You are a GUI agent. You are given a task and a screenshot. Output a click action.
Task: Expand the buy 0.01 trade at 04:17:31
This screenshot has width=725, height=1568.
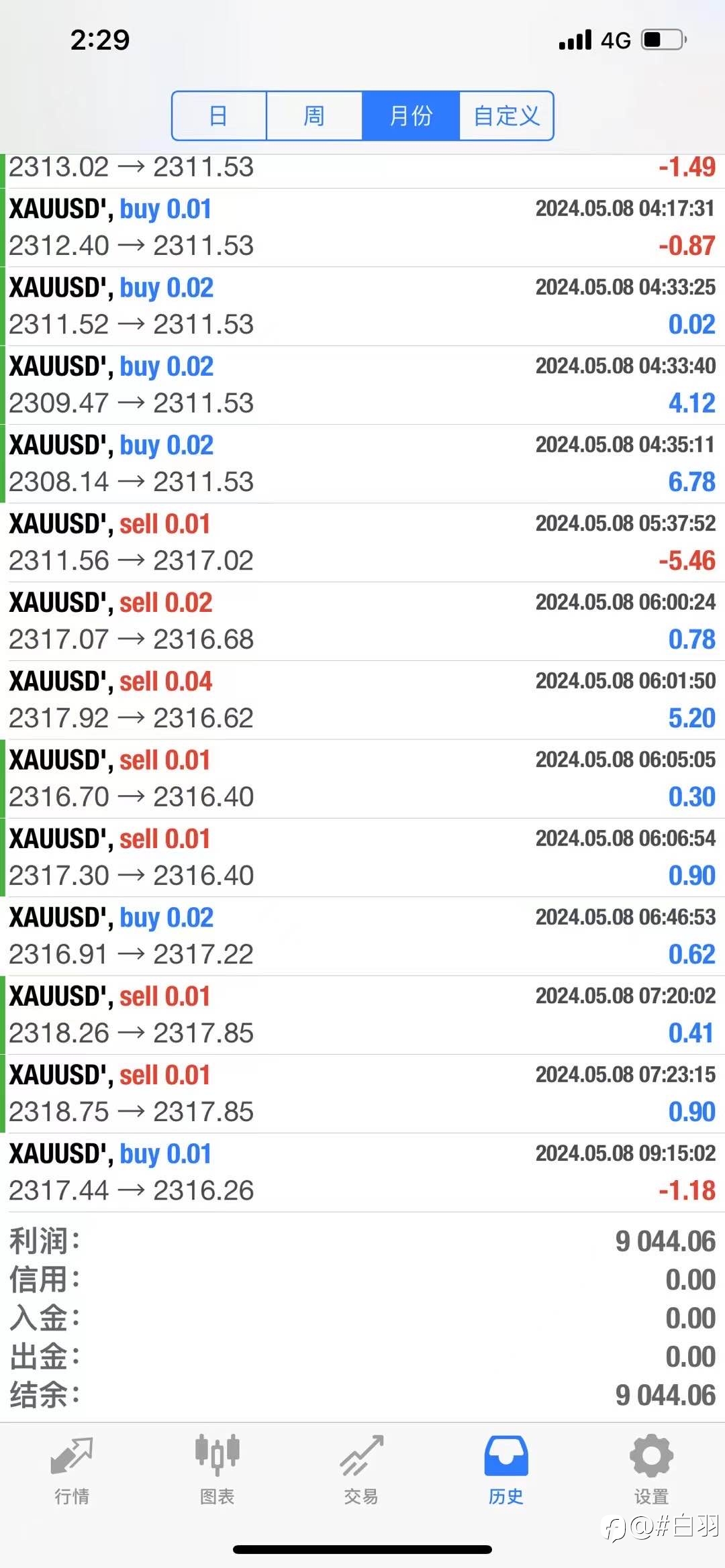362,227
